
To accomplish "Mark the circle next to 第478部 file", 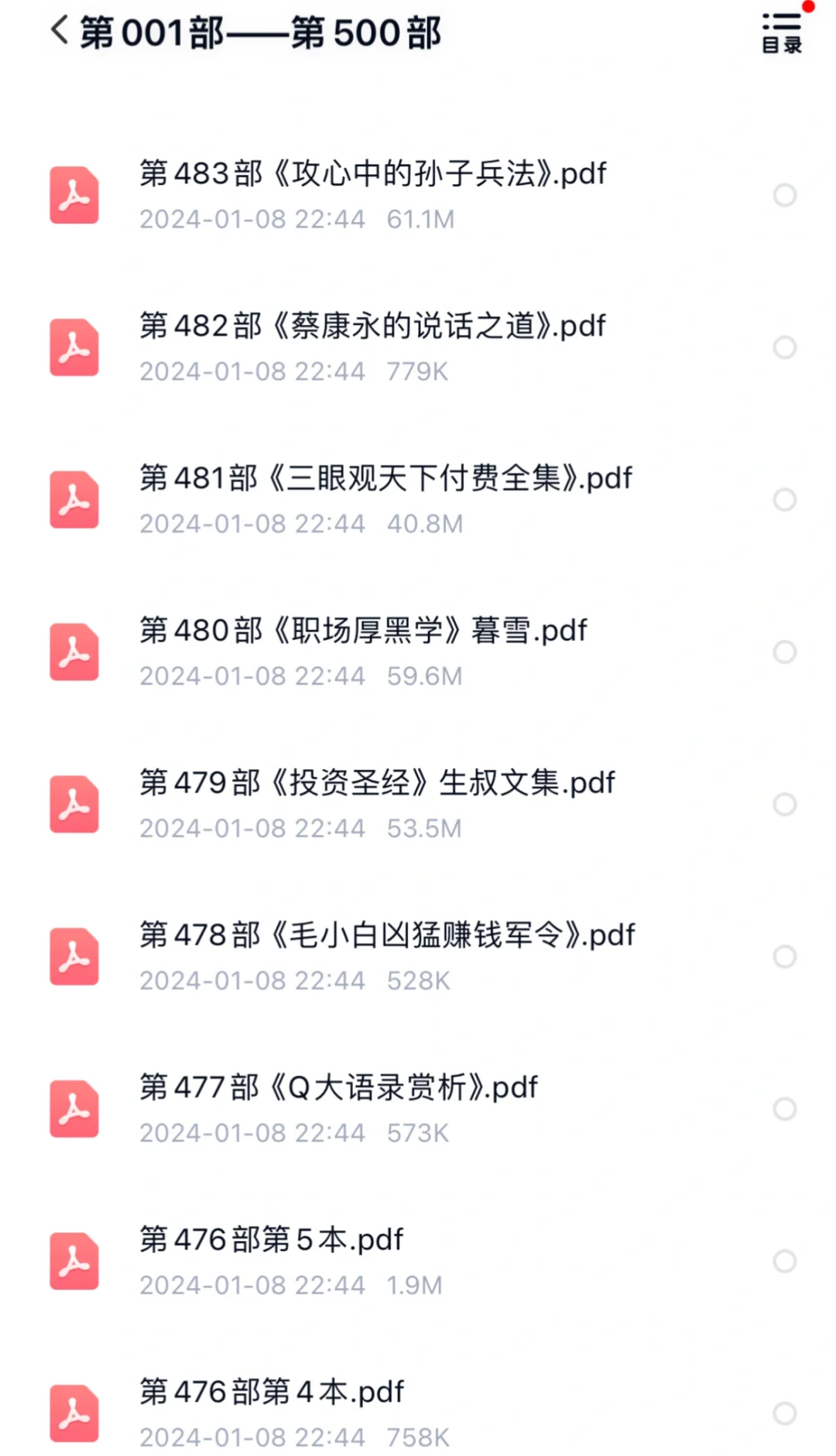I will pos(785,957).
